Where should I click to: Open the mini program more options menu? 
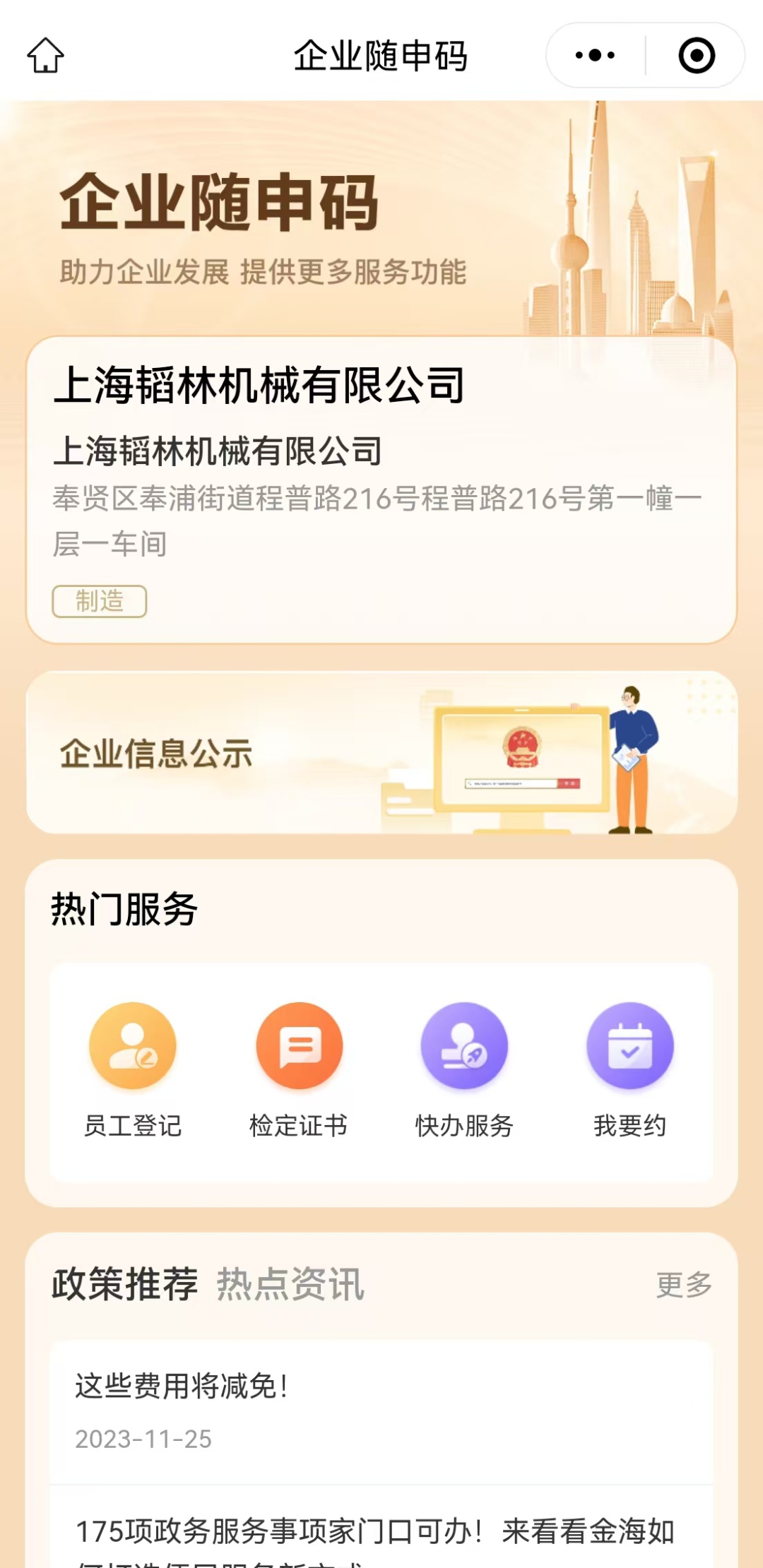(x=595, y=55)
